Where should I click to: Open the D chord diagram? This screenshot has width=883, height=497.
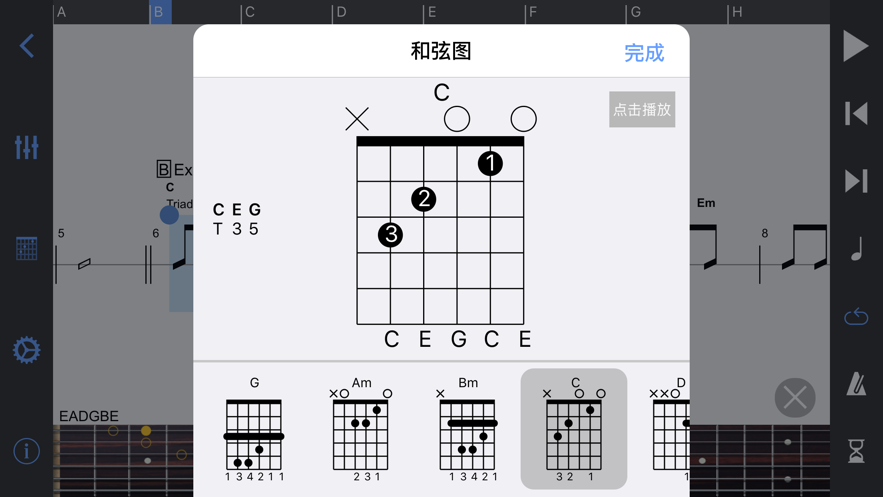click(x=670, y=430)
